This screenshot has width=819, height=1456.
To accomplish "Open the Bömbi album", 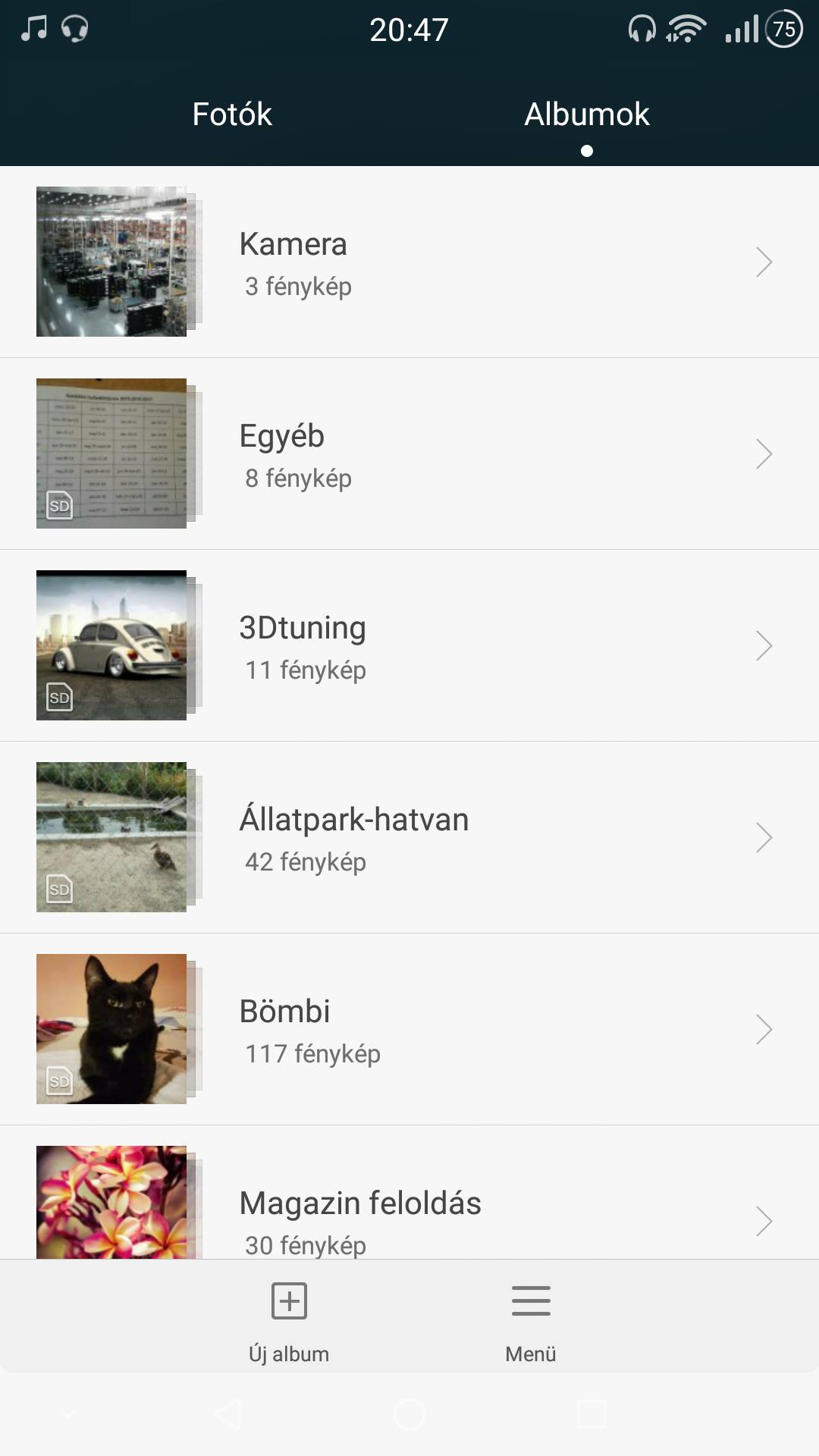I will pyautogui.click(x=409, y=1029).
